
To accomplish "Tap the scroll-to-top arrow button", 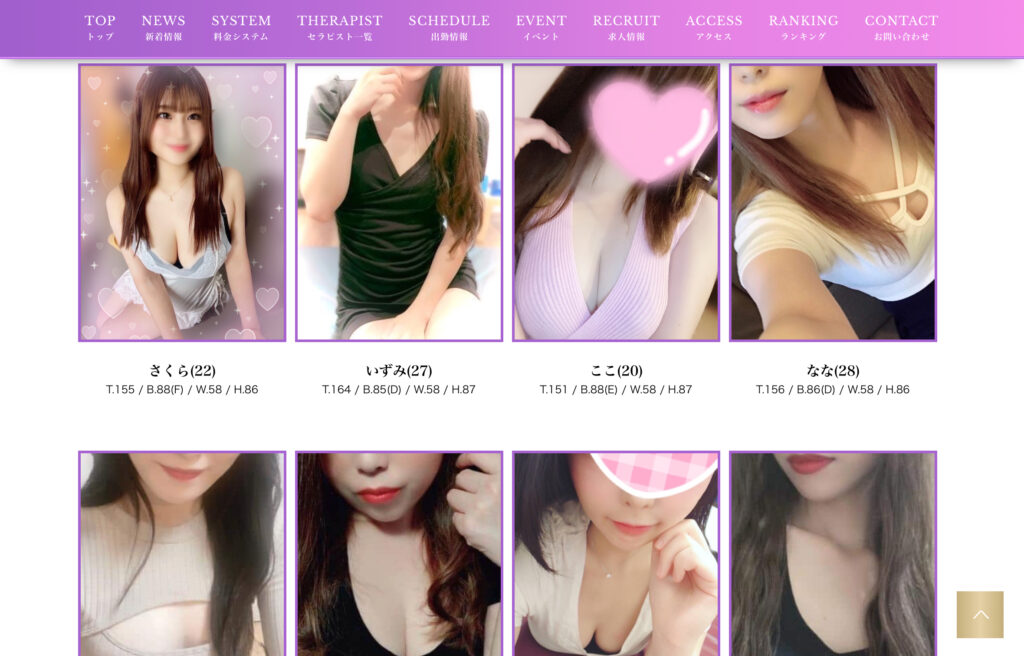I will (x=980, y=614).
